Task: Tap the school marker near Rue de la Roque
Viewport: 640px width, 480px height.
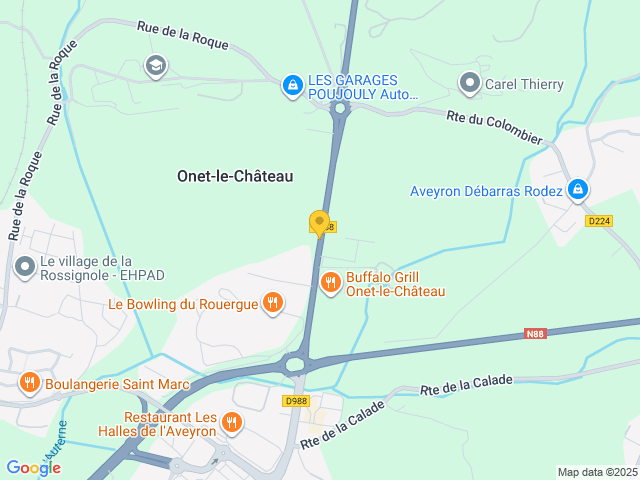Action: 156,67
